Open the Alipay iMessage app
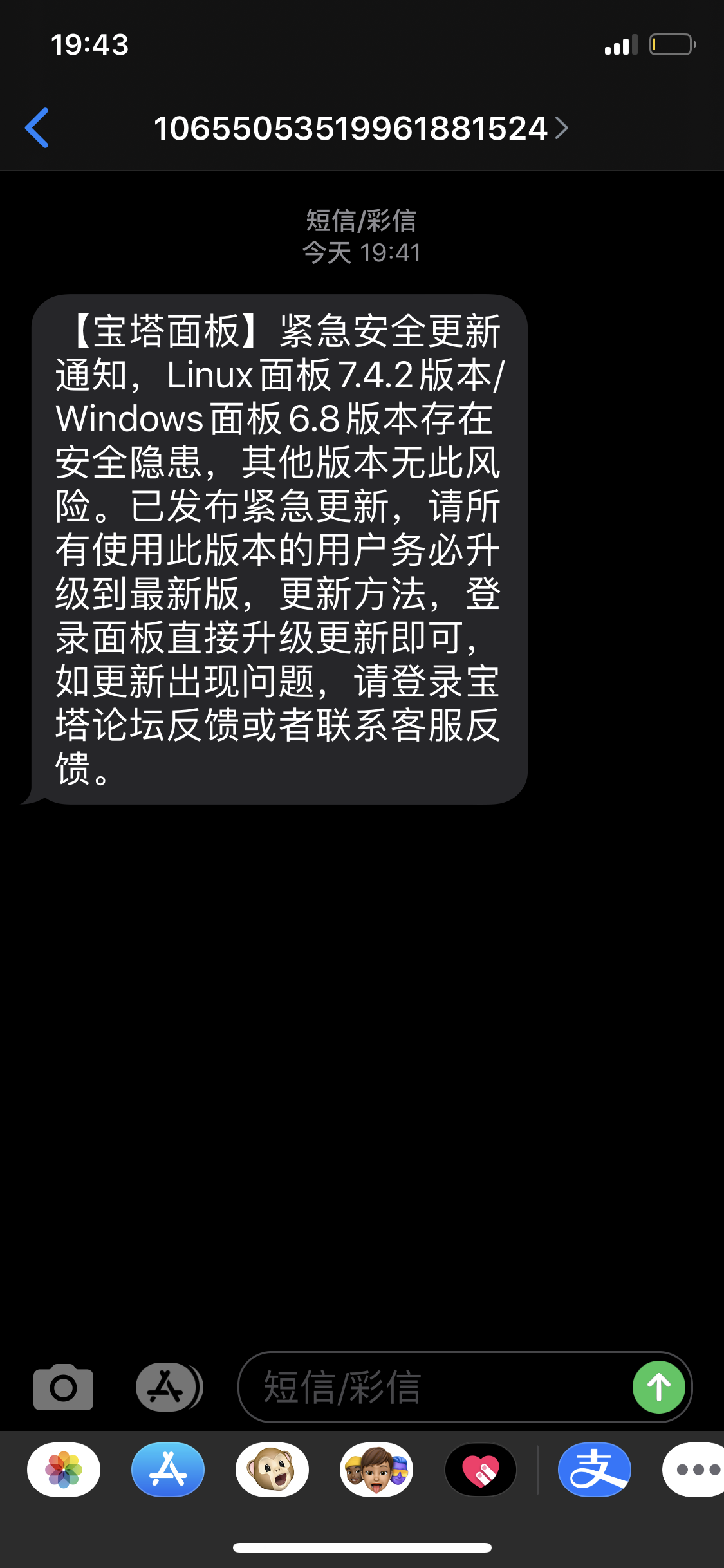724x1568 pixels. 595,1470
